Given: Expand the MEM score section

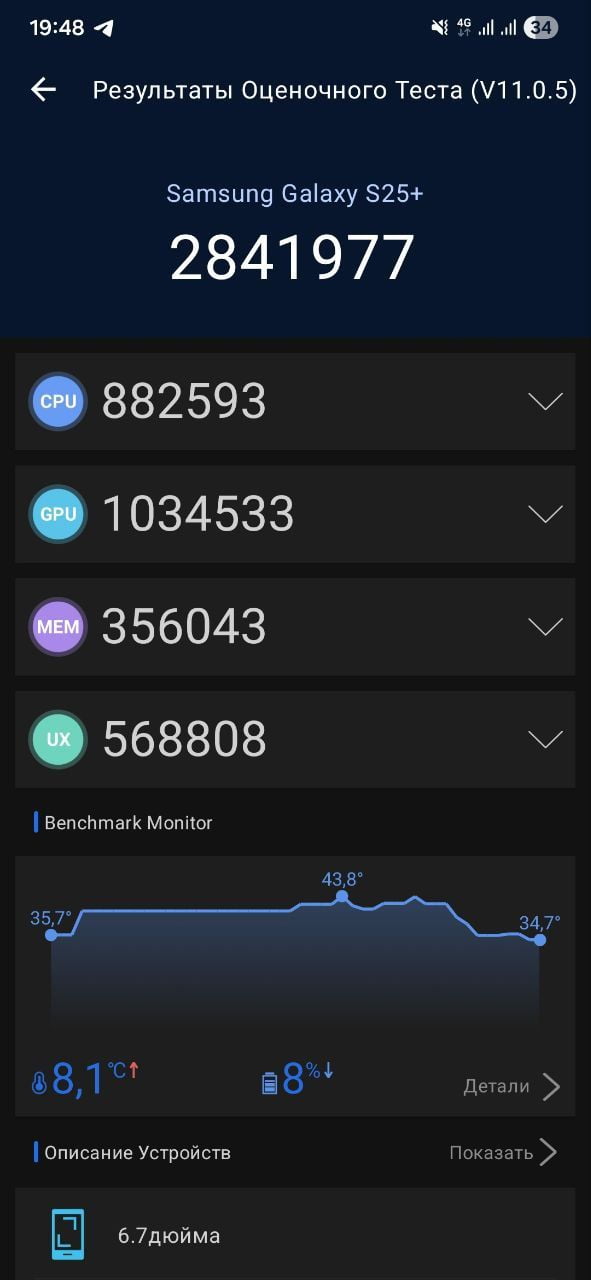Looking at the screenshot, I should [x=295, y=627].
